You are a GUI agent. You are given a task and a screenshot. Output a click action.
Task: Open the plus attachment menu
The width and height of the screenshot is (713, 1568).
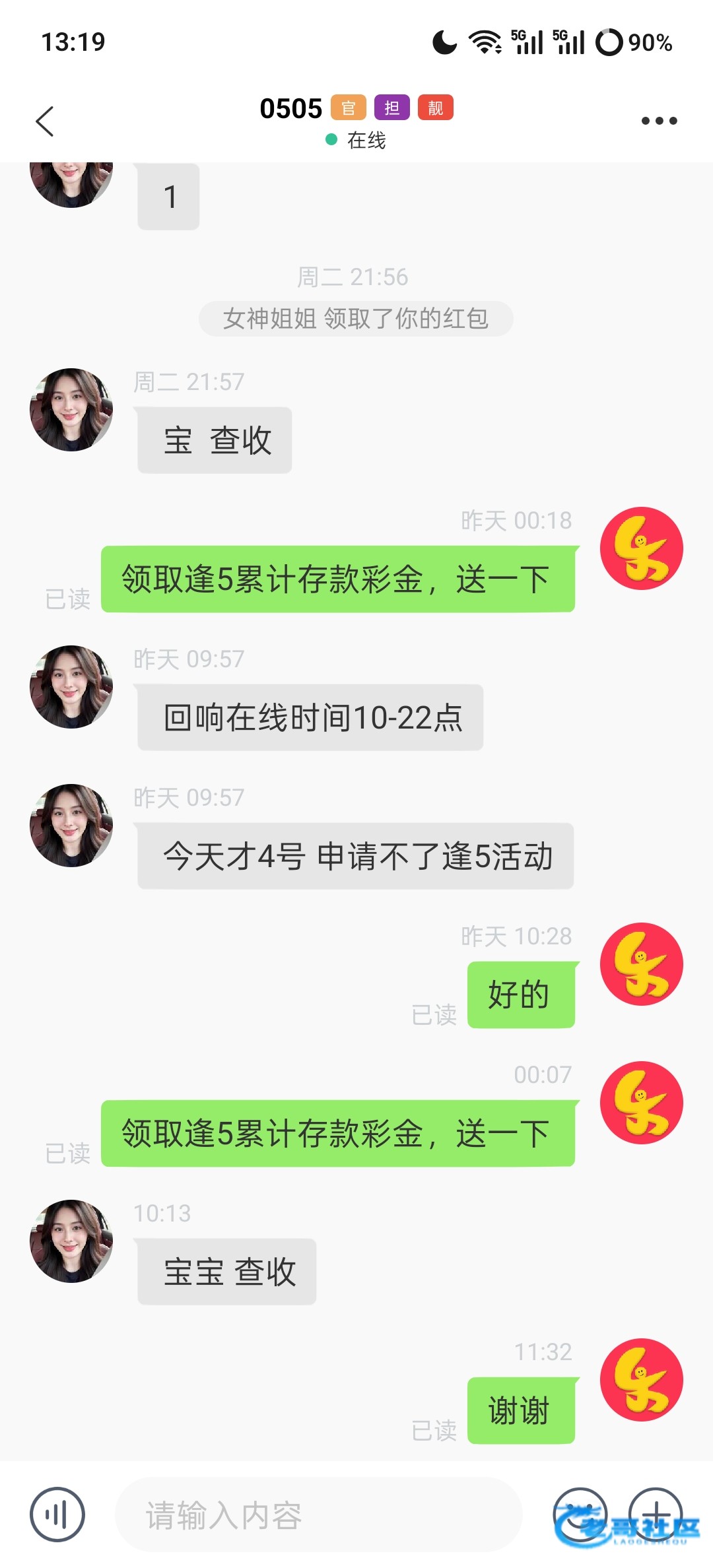point(656,1515)
